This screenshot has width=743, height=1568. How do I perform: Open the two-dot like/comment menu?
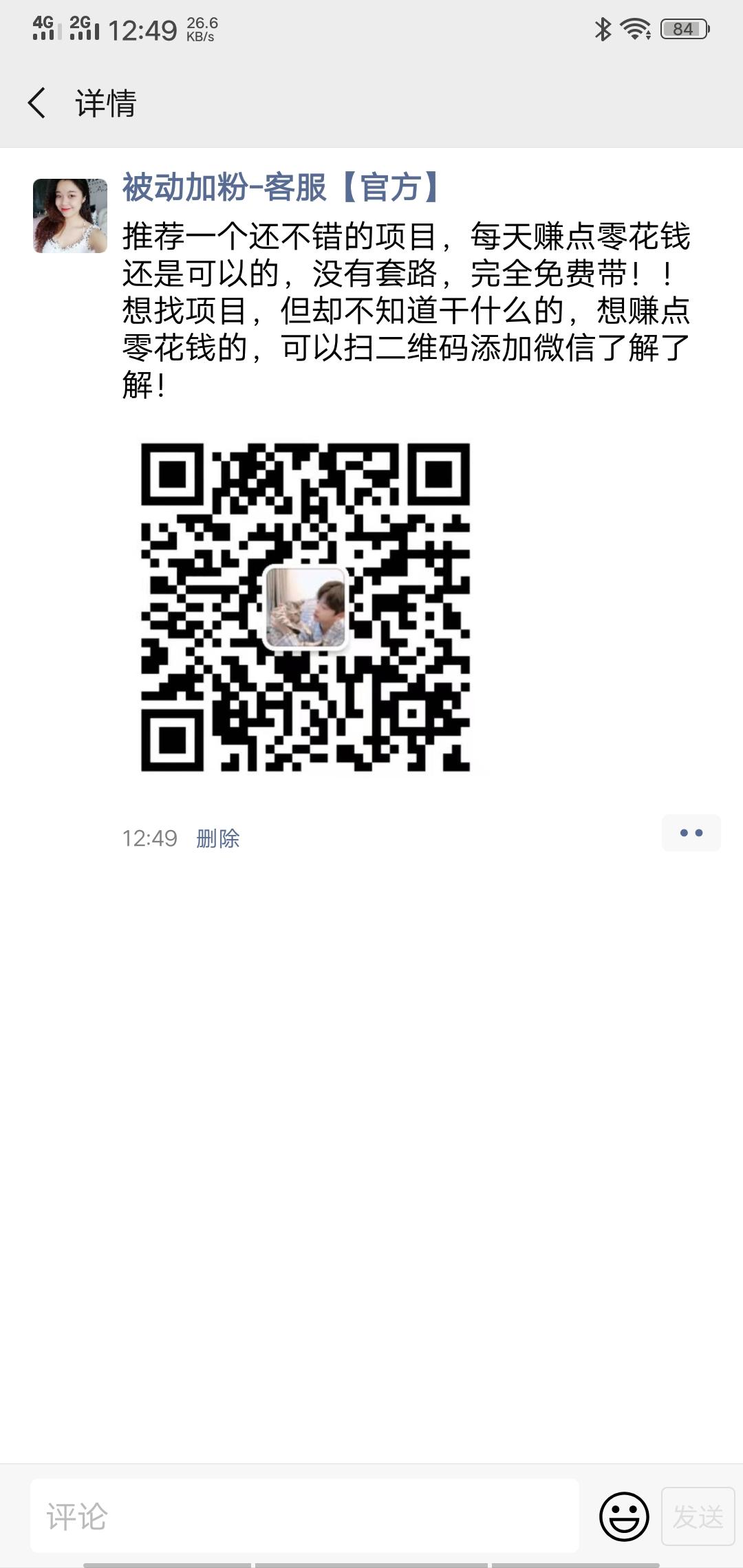pyautogui.click(x=691, y=833)
